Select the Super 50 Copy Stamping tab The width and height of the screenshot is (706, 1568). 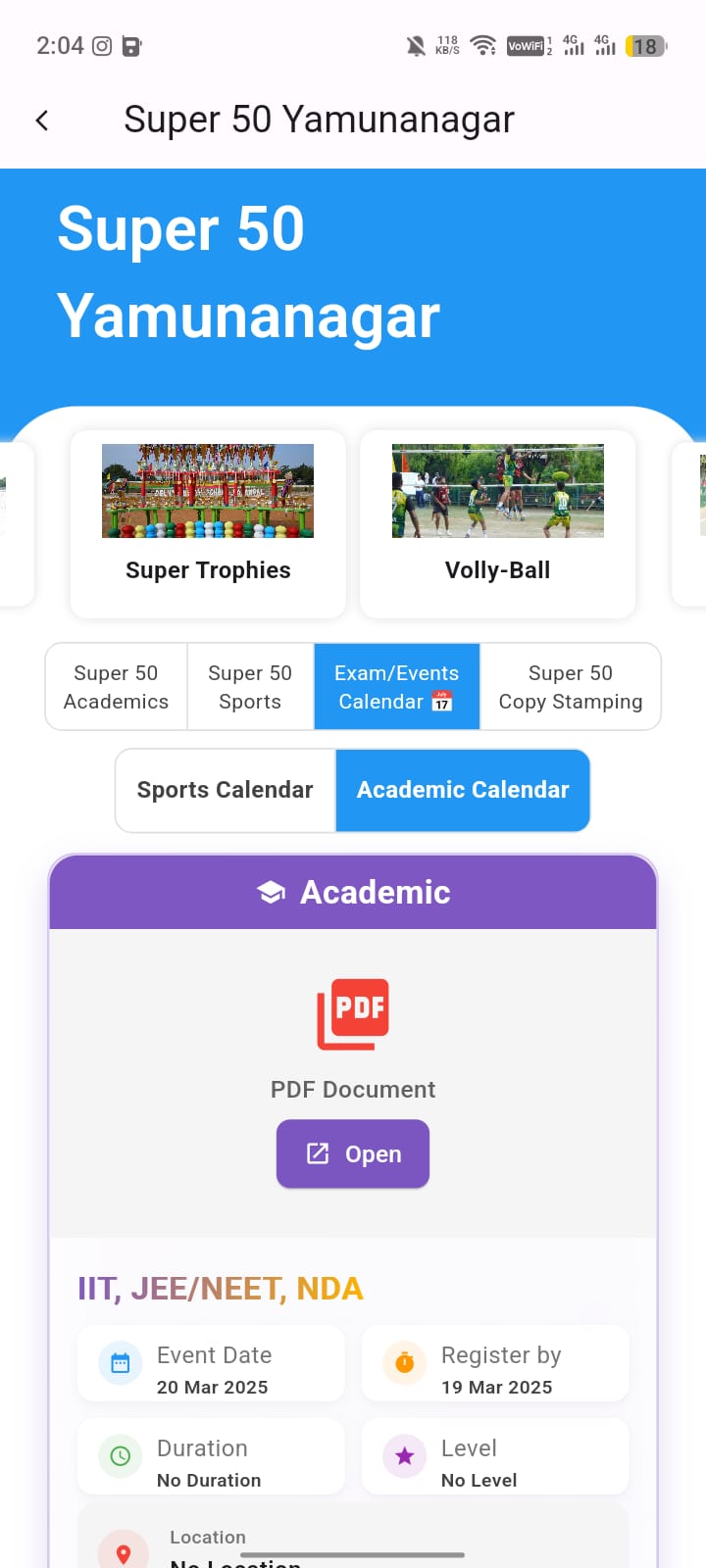570,686
